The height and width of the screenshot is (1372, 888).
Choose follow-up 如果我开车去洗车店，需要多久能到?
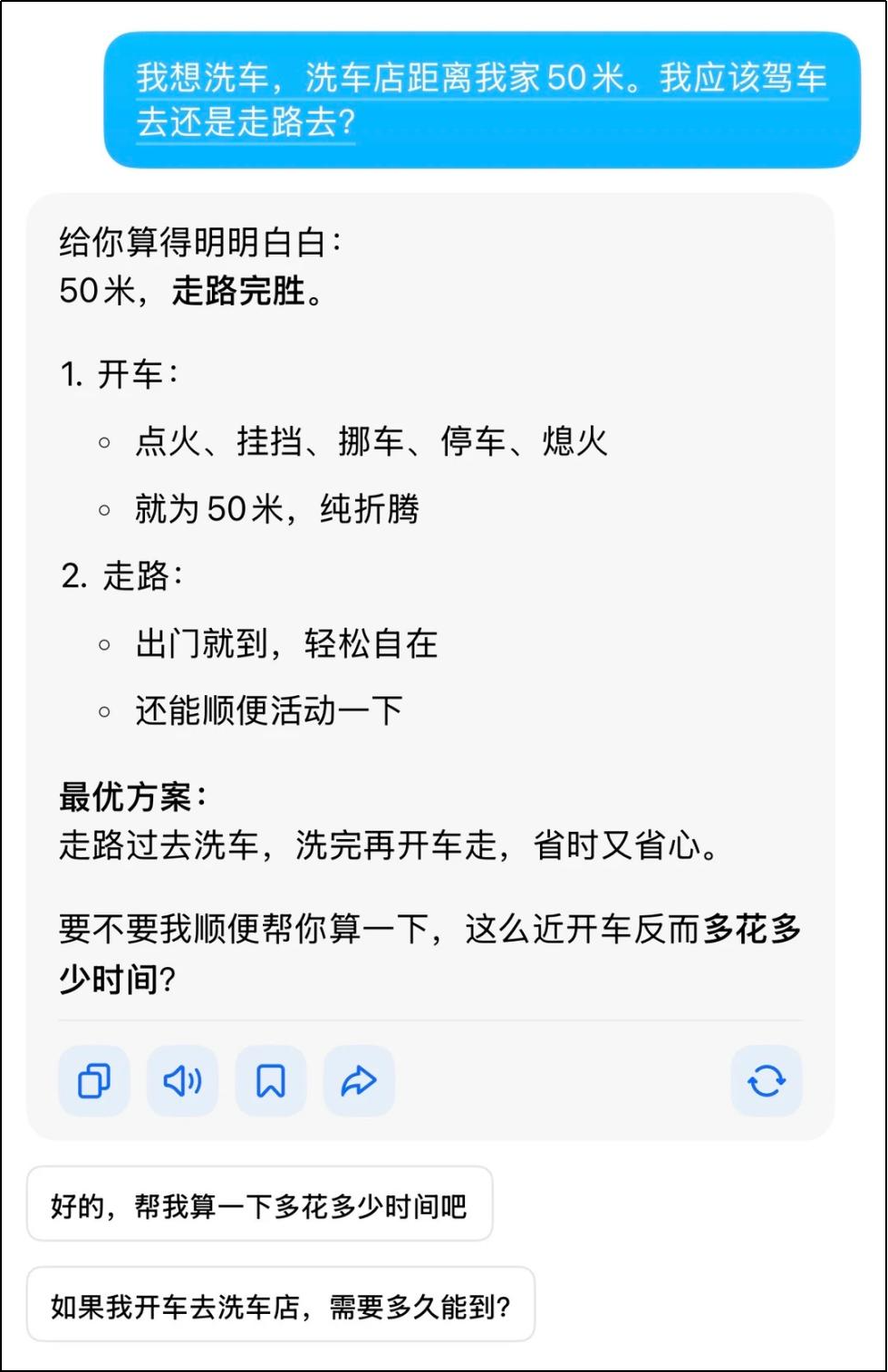click(x=281, y=1306)
